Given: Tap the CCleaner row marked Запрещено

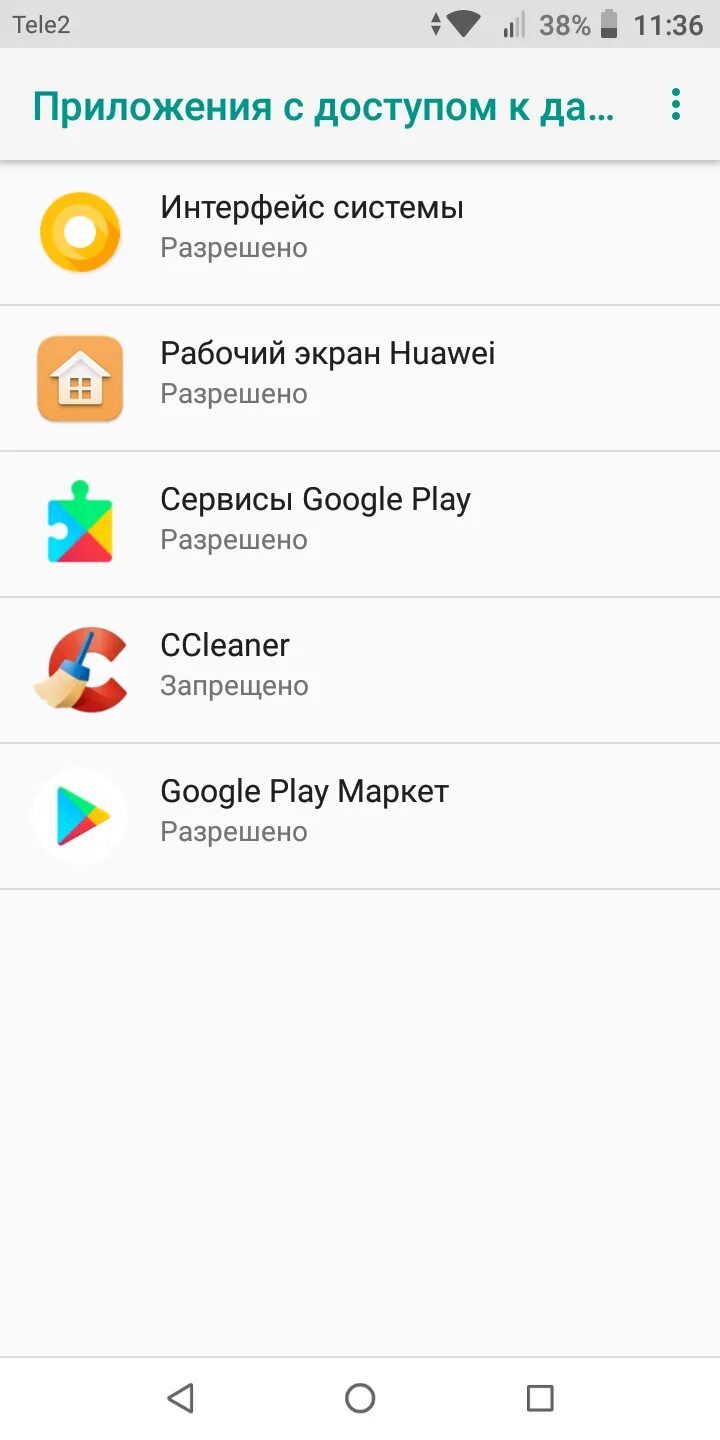Looking at the screenshot, I should tap(360, 670).
